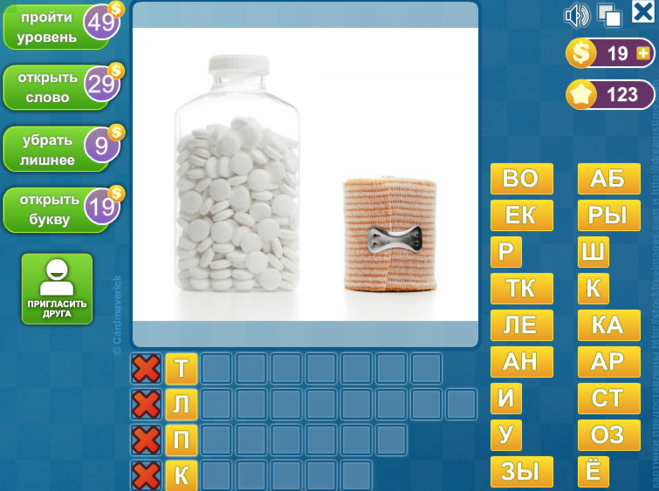This screenshot has width=659, height=491.
Task: Invite a friend via 'пригласить друга'
Action: 57,289
